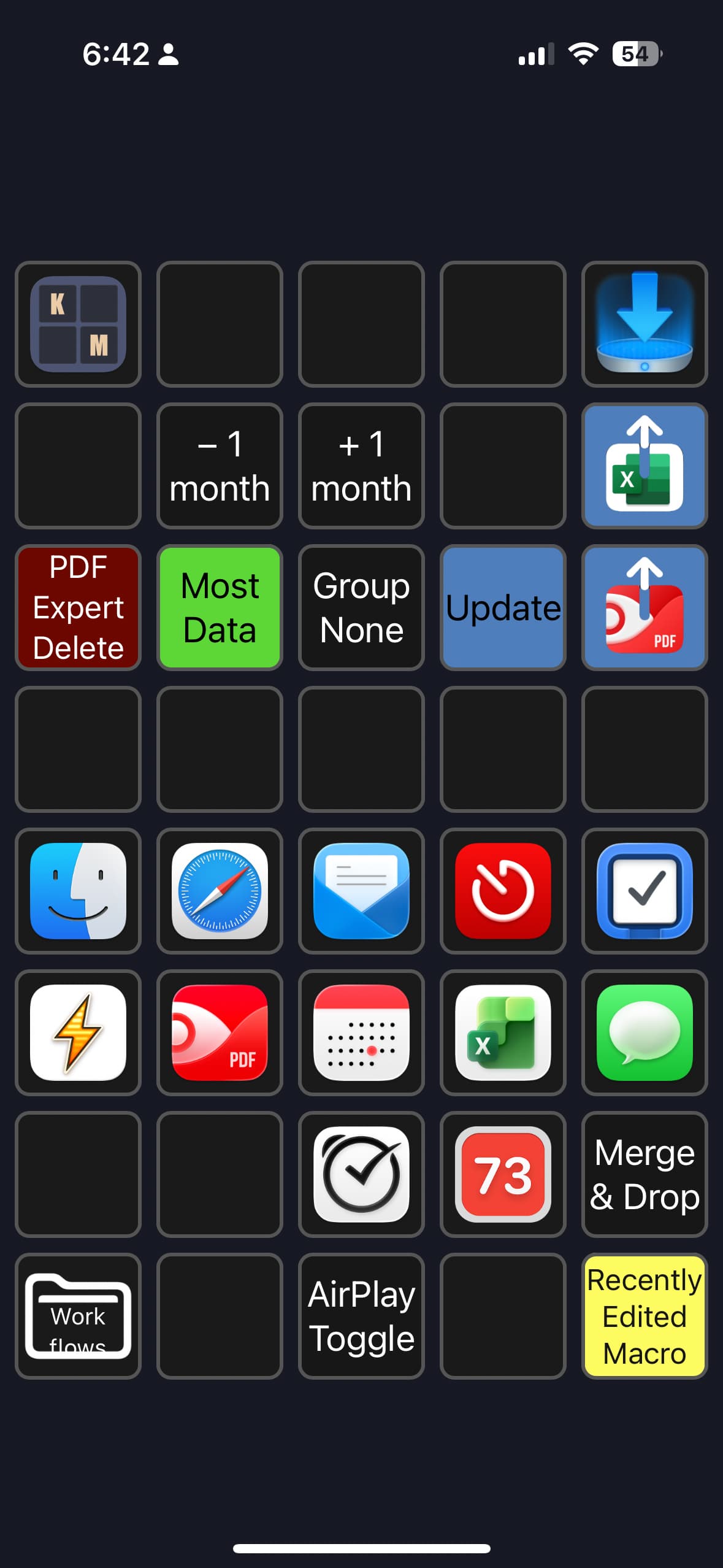The height and width of the screenshot is (1568, 723).
Task: Open the blue download arrow tile
Action: (644, 324)
